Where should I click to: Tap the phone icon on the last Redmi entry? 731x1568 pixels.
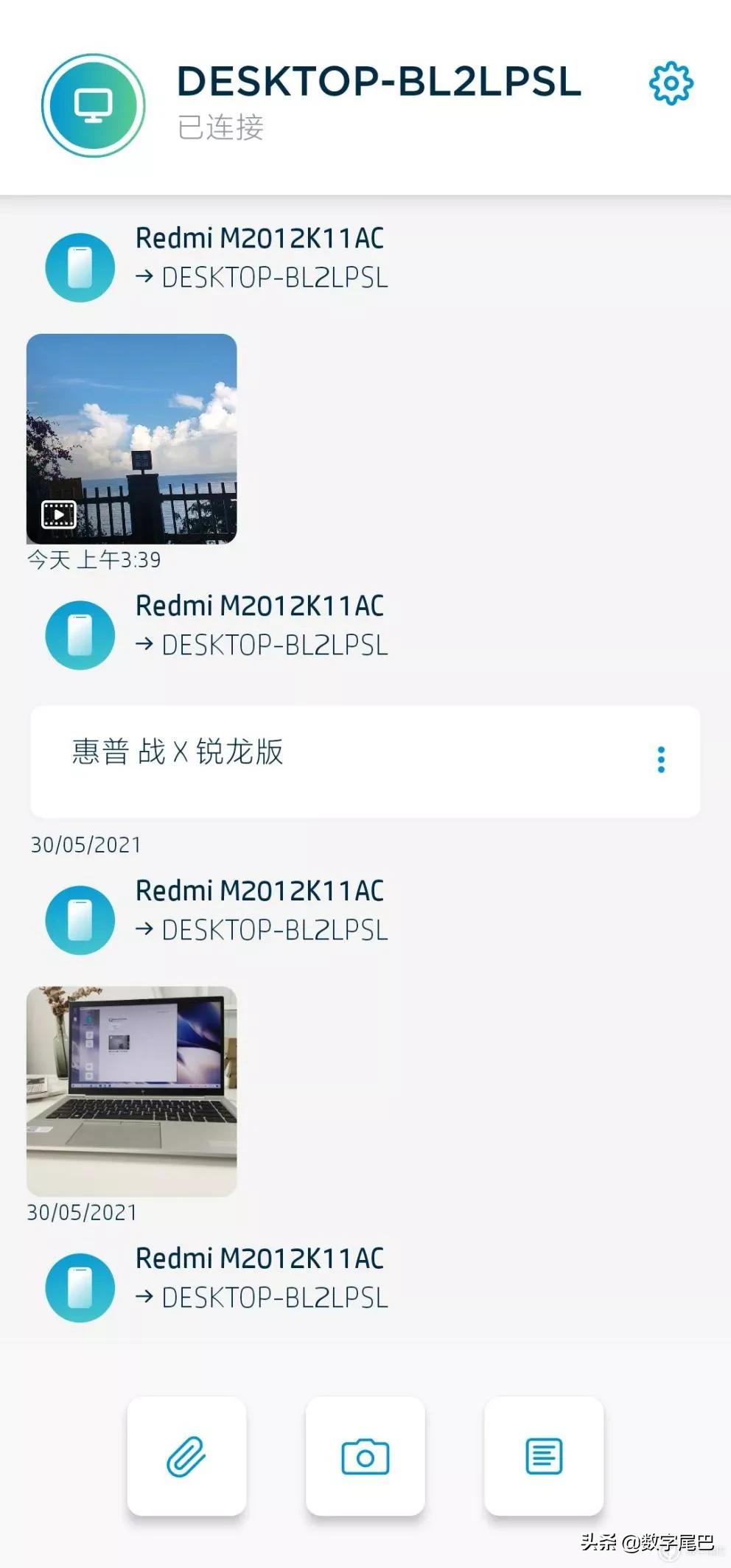coord(80,1286)
